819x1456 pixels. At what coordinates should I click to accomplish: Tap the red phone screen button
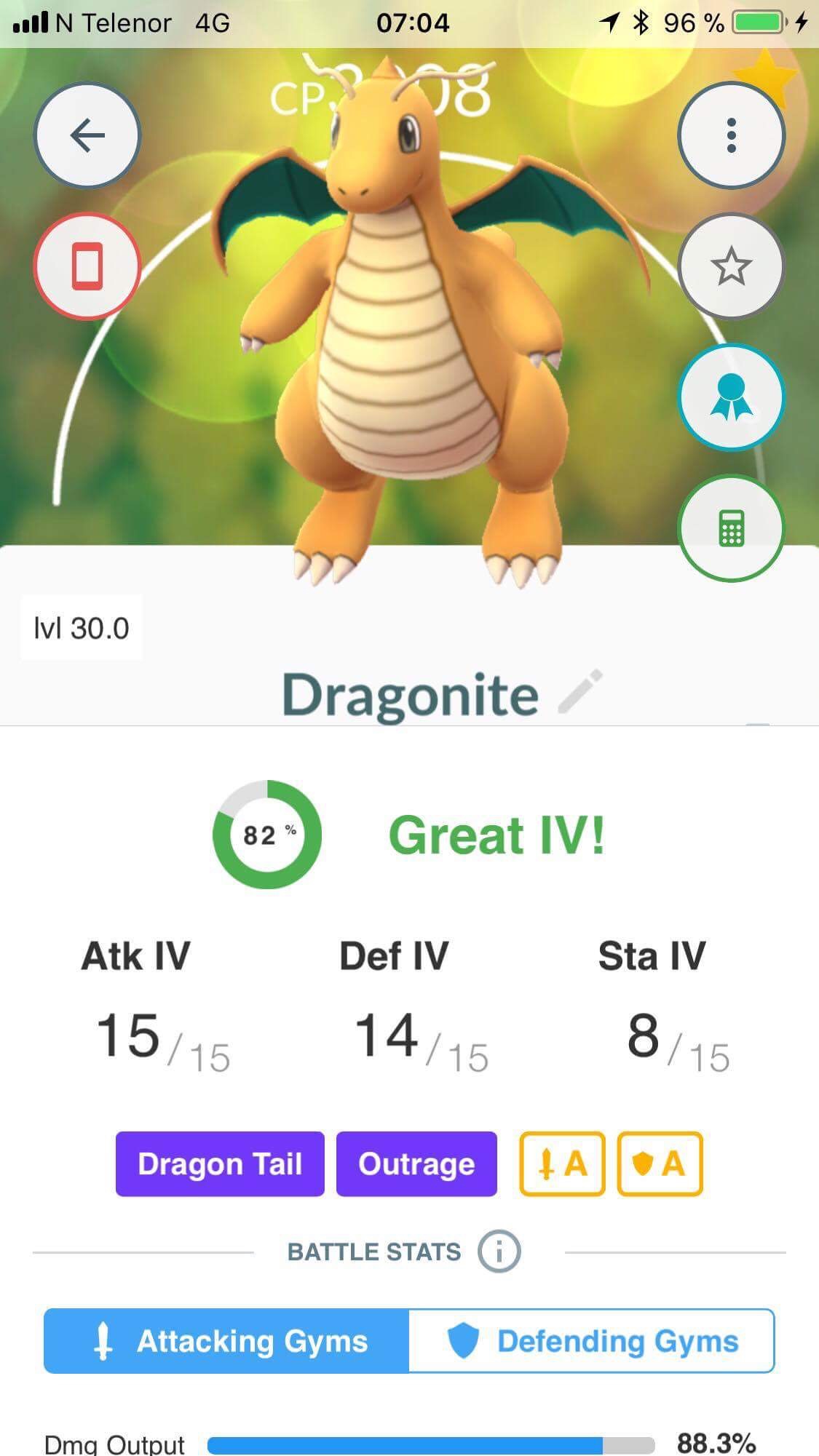87,266
